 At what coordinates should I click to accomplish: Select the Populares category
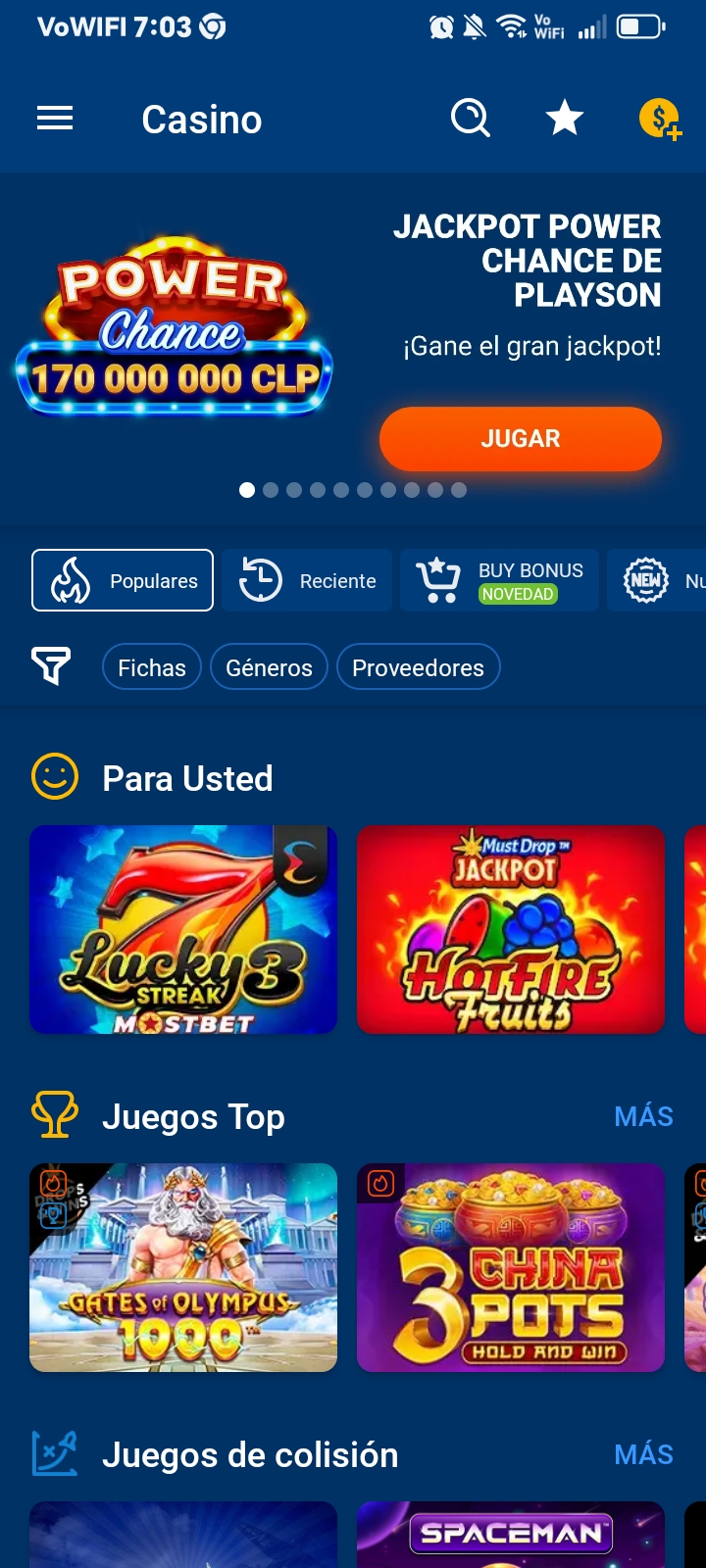123,580
